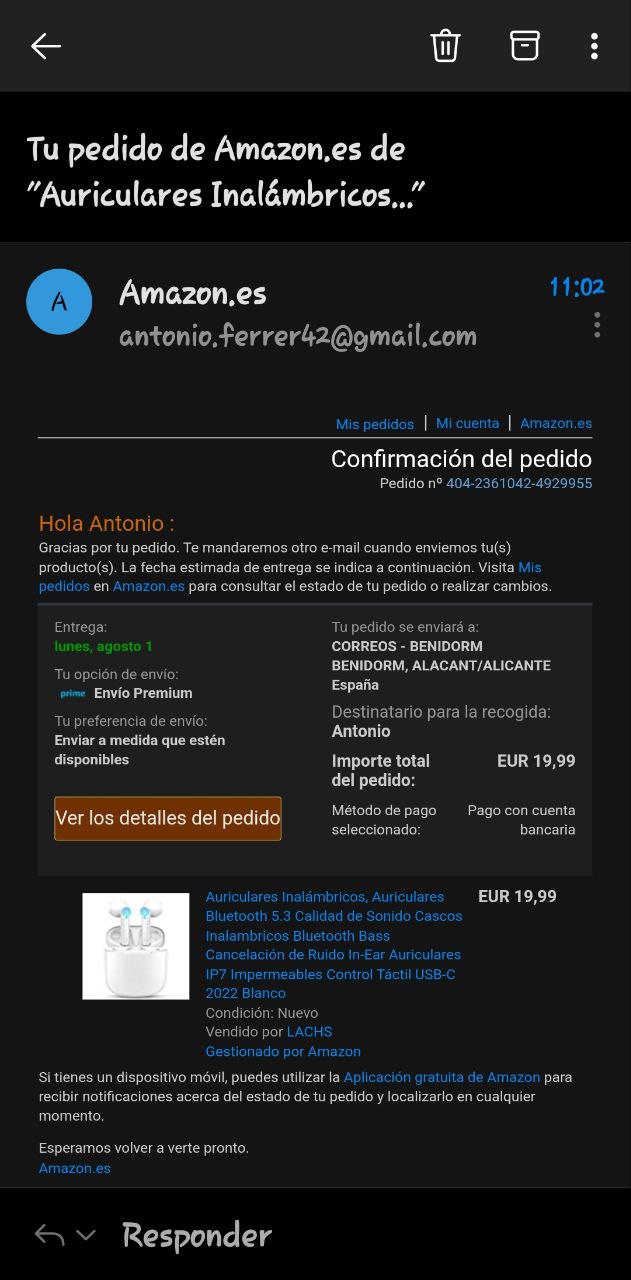Open the seller LACHS link
The height and width of the screenshot is (1280, 631).
pyautogui.click(x=309, y=1032)
